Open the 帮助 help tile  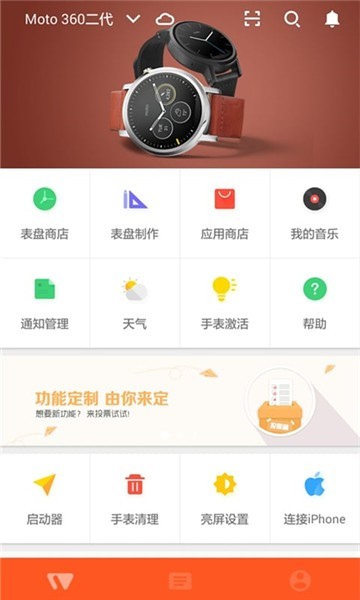[x=315, y=303]
